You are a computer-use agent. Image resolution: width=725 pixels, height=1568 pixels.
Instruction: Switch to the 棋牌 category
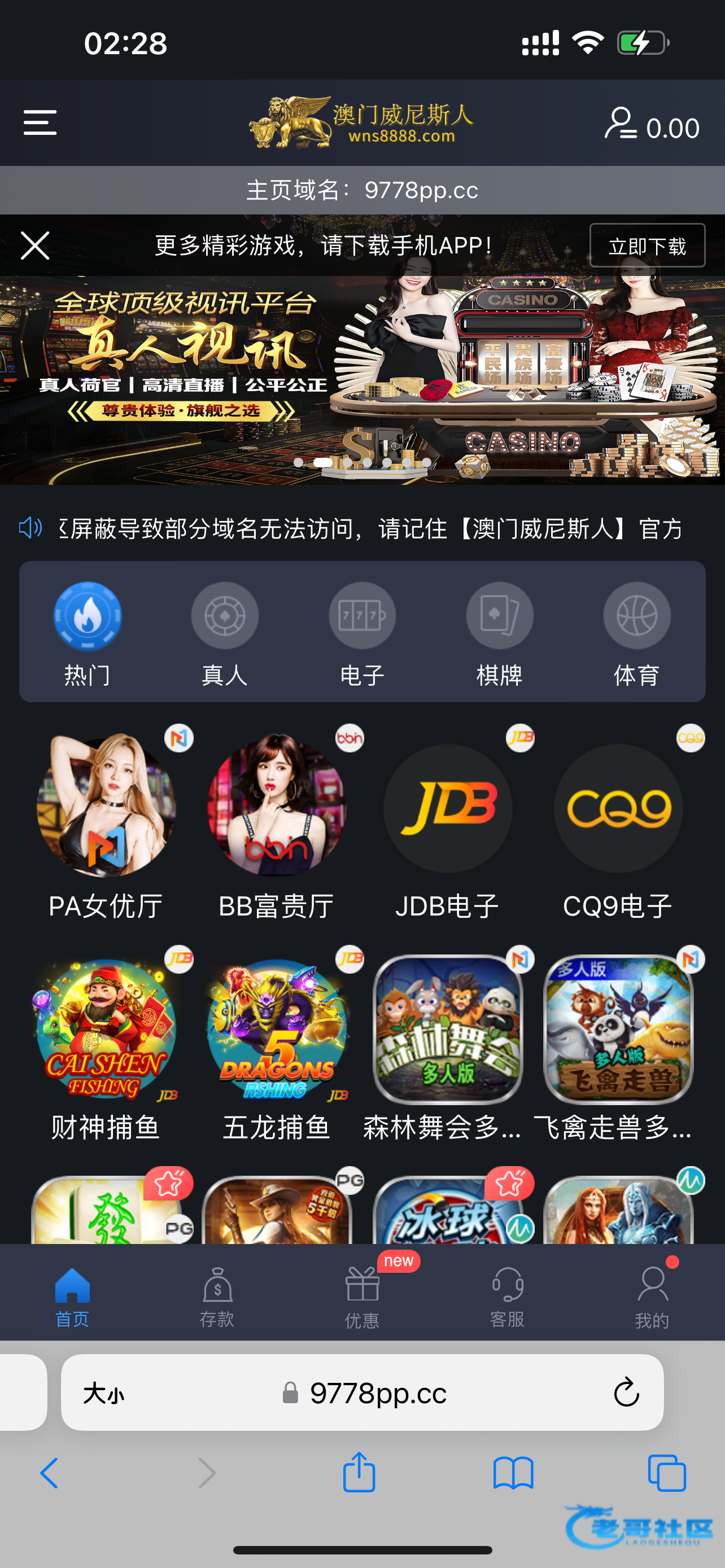tap(499, 632)
